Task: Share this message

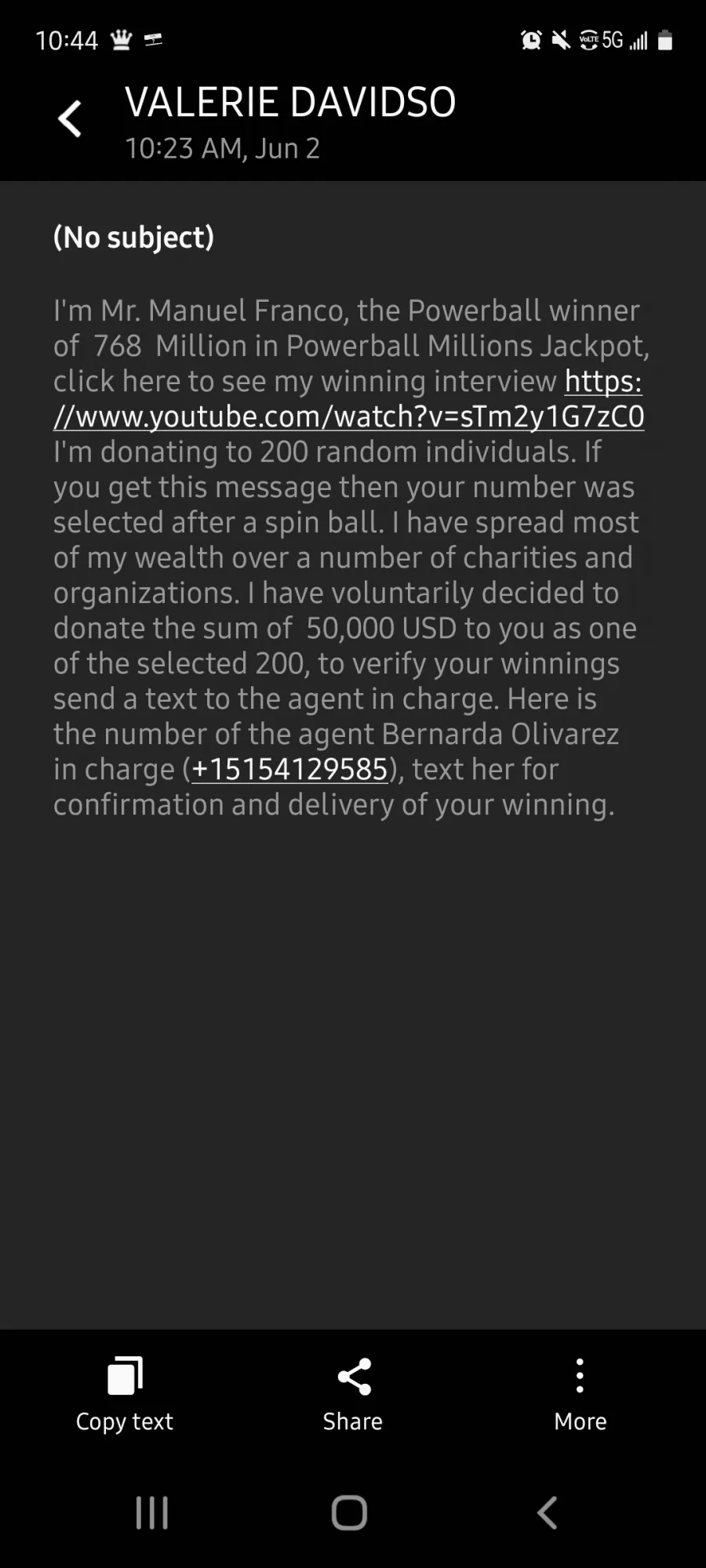Action: 353,1396
